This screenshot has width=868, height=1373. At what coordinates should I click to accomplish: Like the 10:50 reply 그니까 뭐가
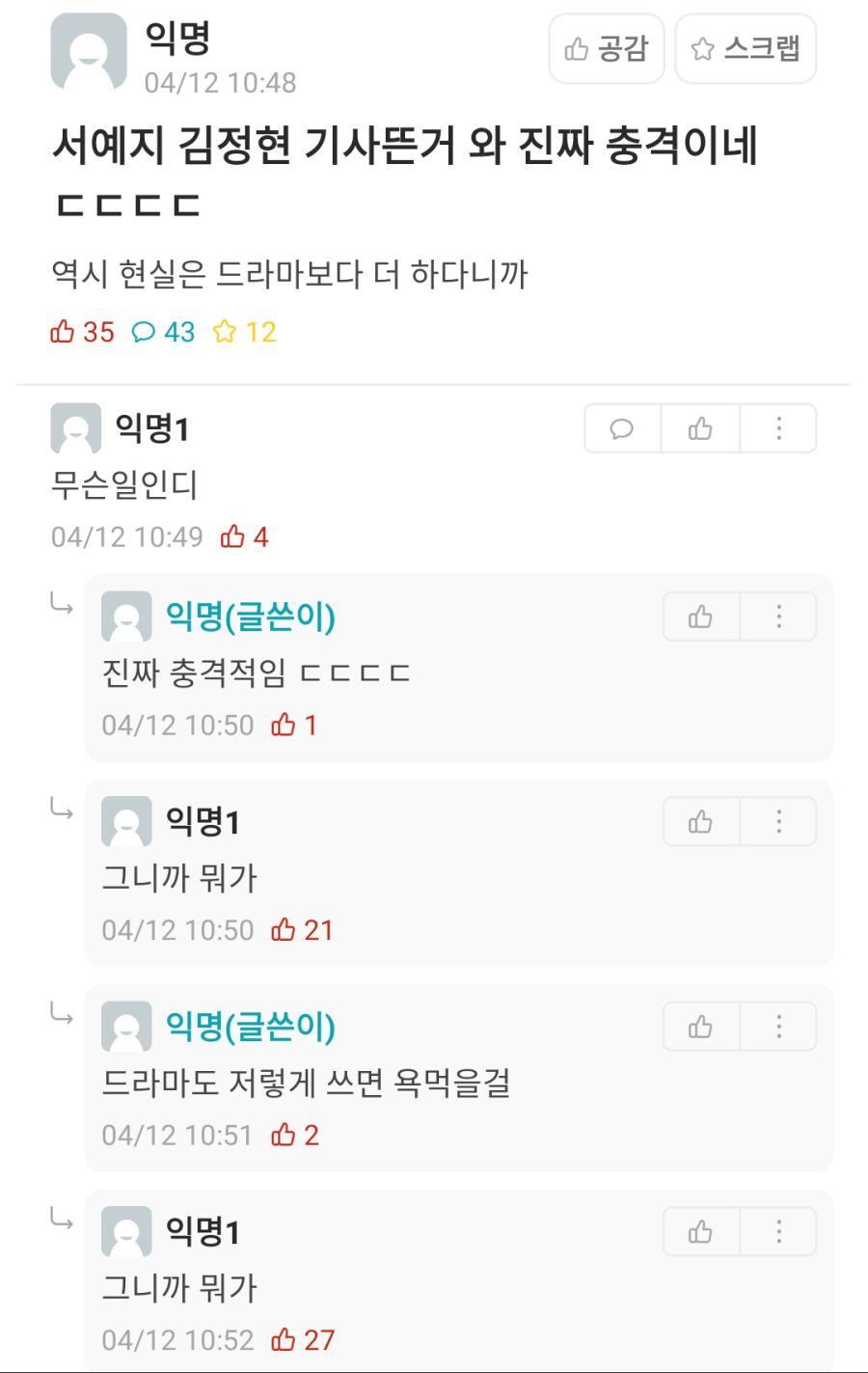[x=700, y=822]
